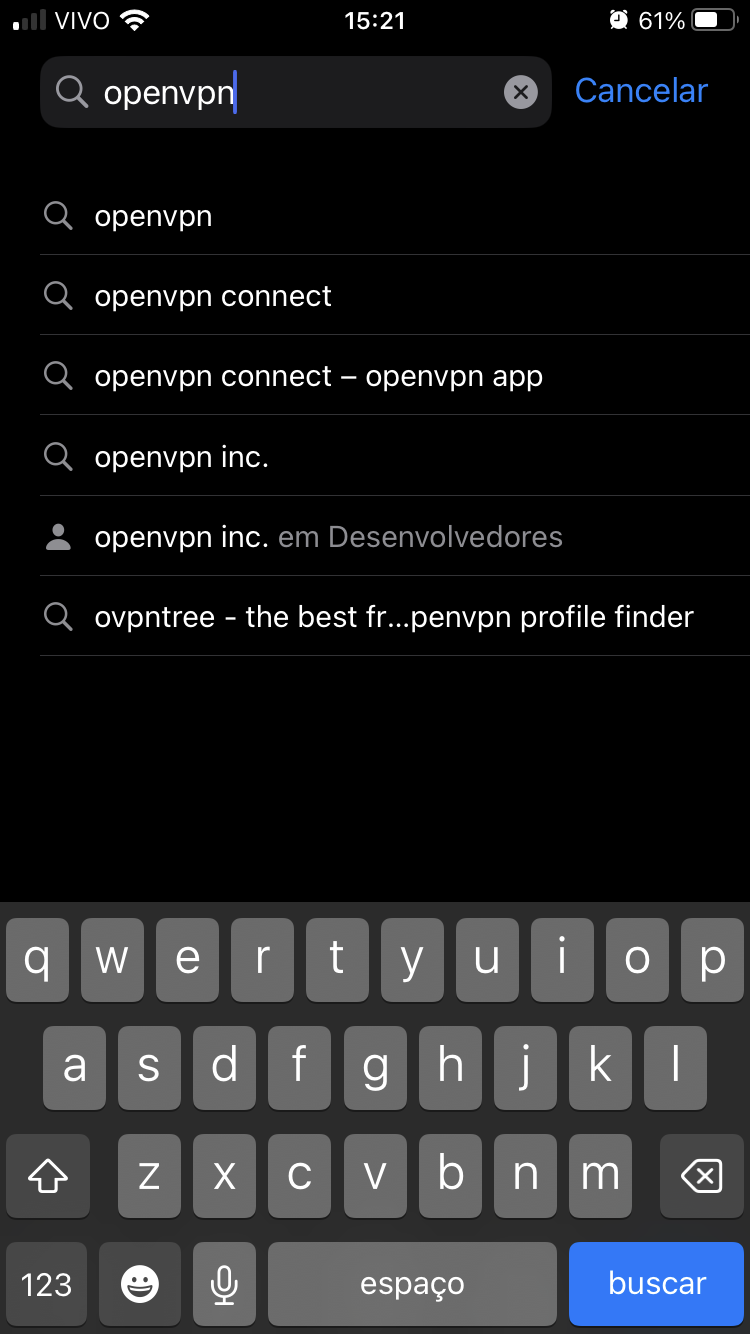Start dictation with the microphone key
750x1334 pixels.
[225, 1284]
